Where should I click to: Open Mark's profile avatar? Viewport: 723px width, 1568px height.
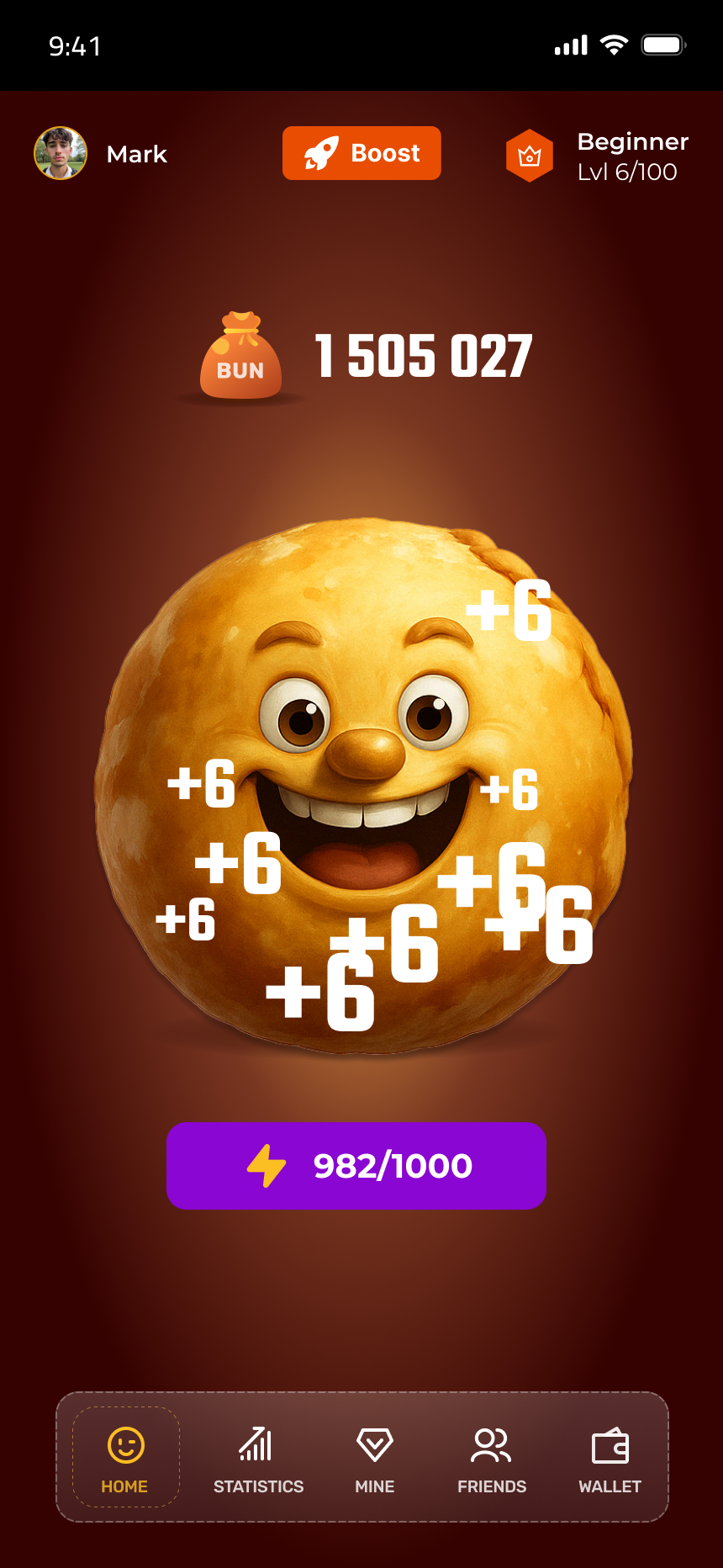[x=61, y=153]
